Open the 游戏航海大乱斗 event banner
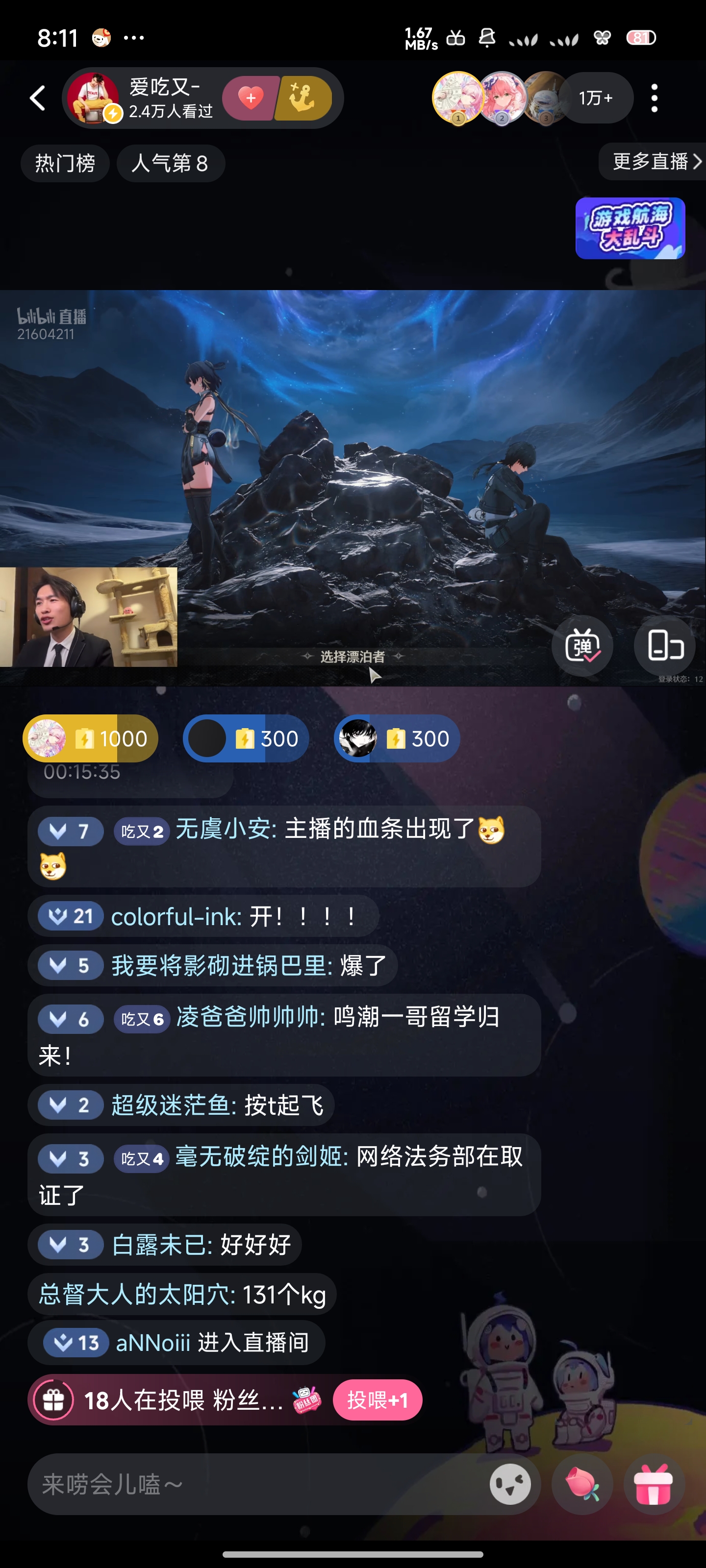 tap(630, 228)
